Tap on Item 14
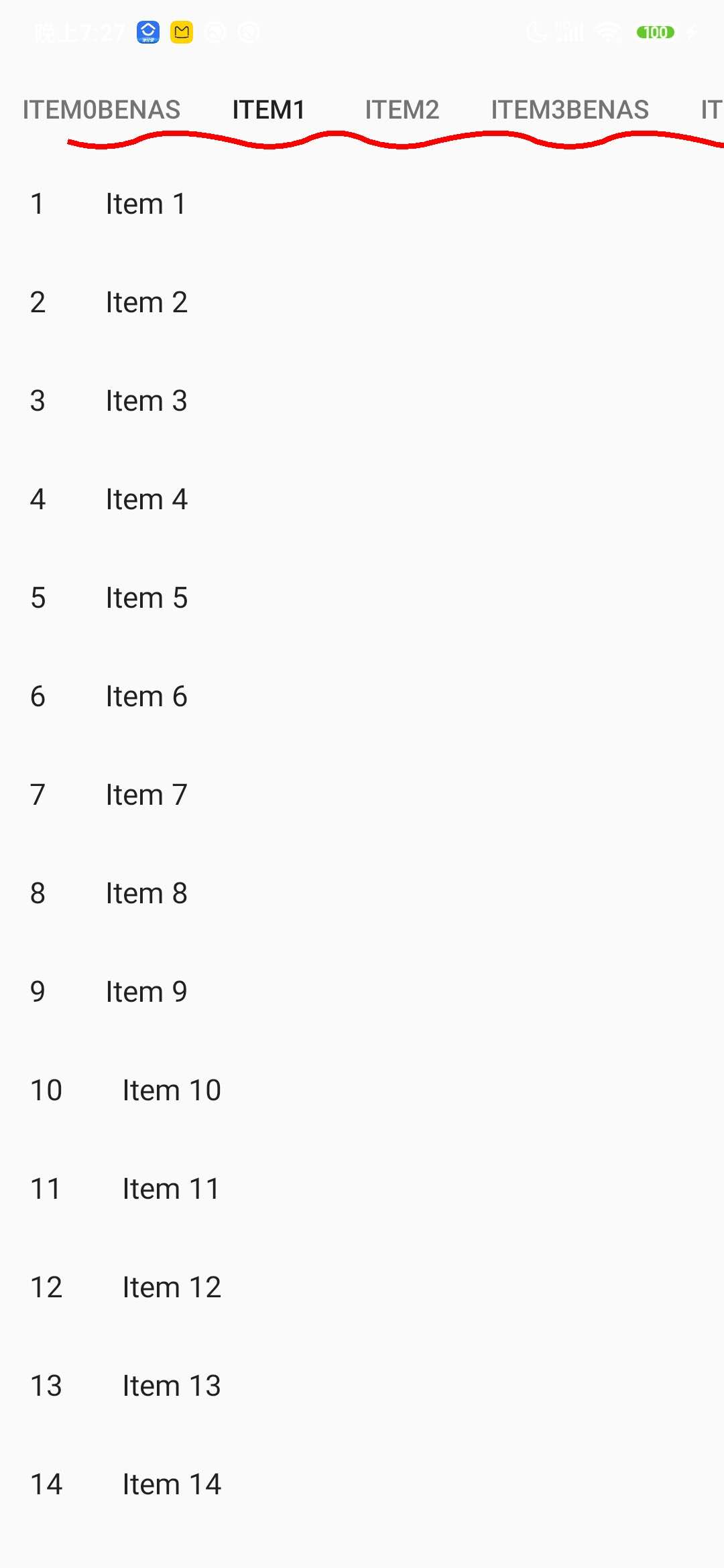This screenshot has width=724, height=1568. pos(171,1484)
